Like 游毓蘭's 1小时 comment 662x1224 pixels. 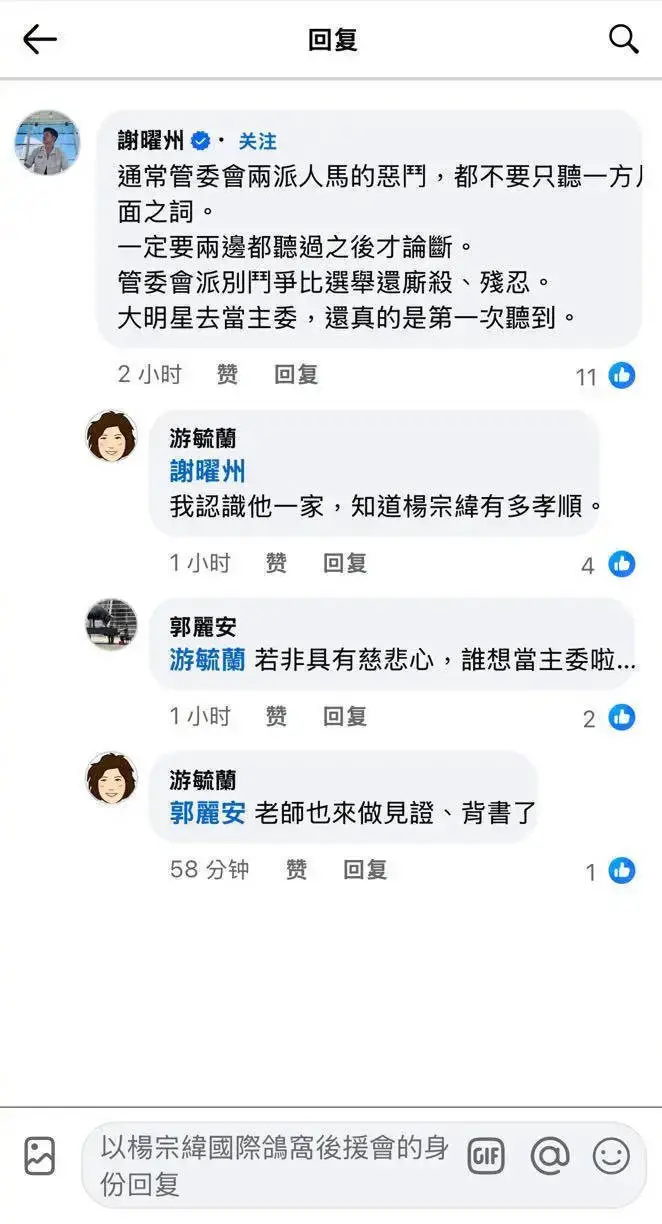pyautogui.click(x=276, y=564)
